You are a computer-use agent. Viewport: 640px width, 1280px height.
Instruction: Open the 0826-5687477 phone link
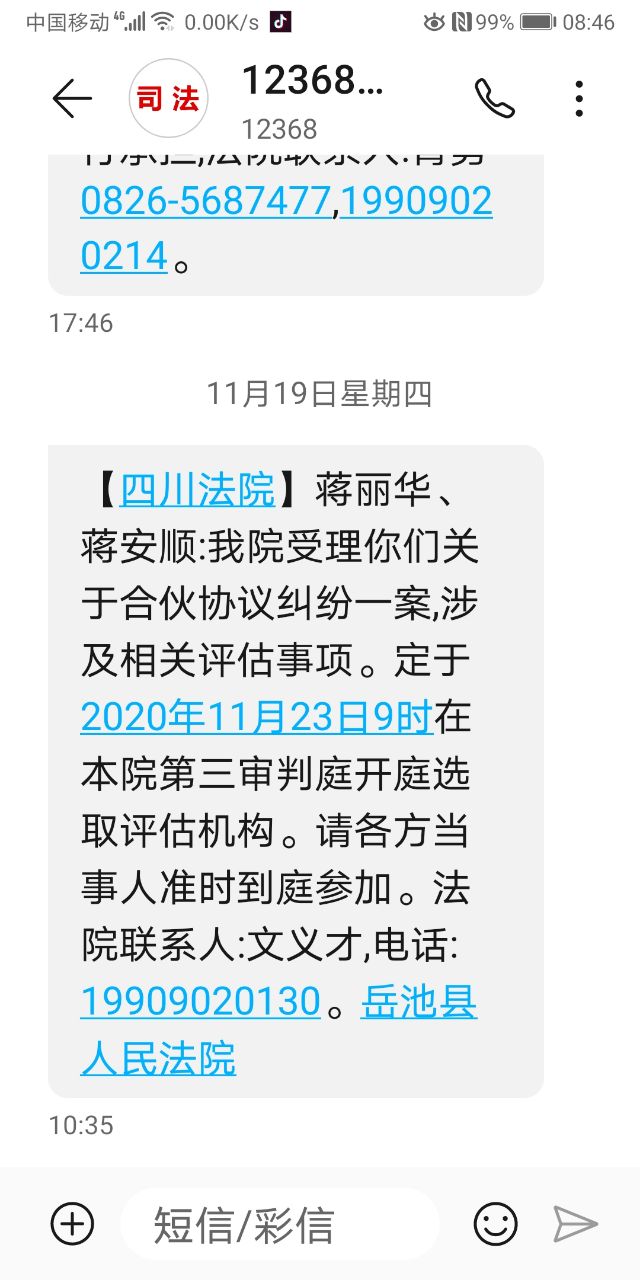205,203
